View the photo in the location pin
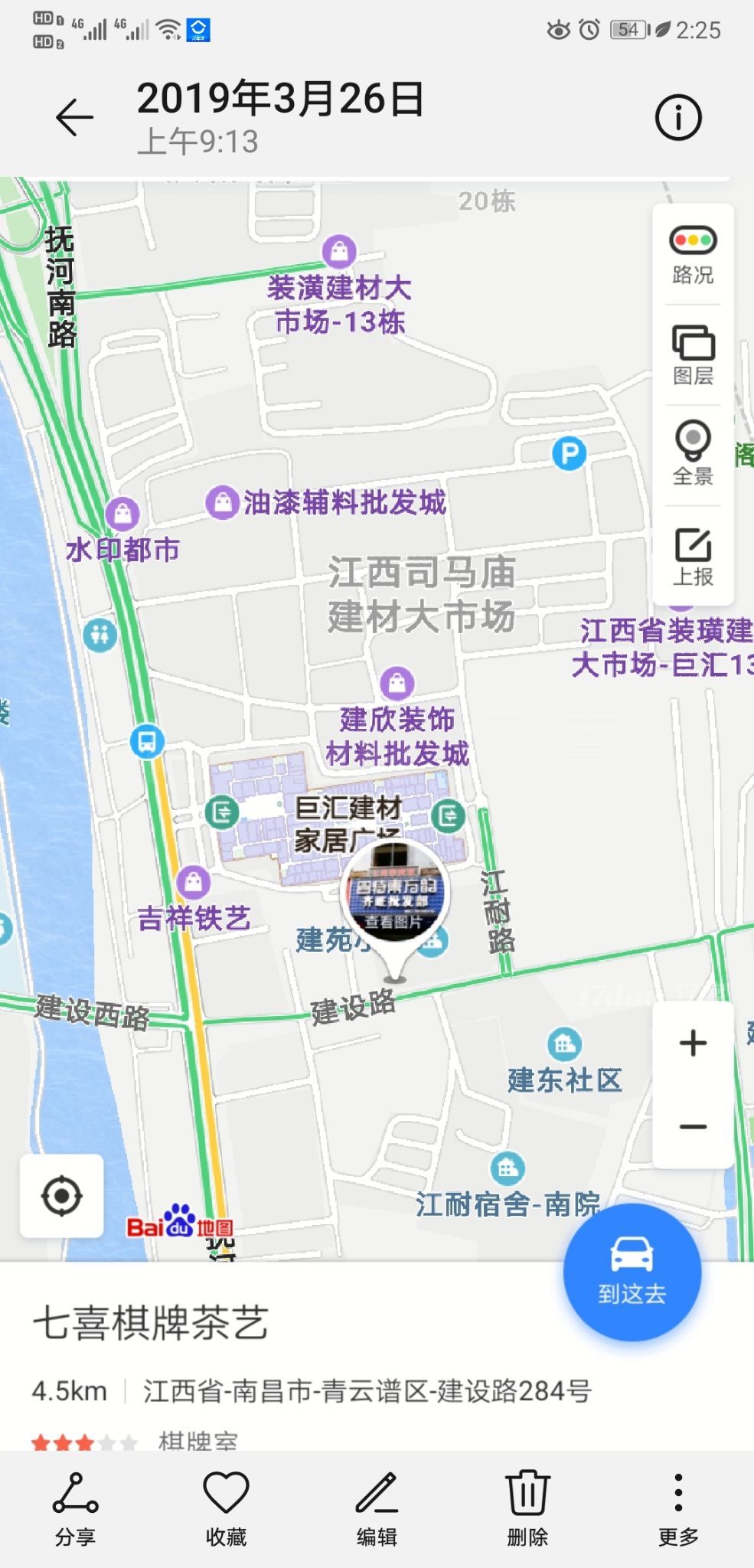 pos(394,892)
